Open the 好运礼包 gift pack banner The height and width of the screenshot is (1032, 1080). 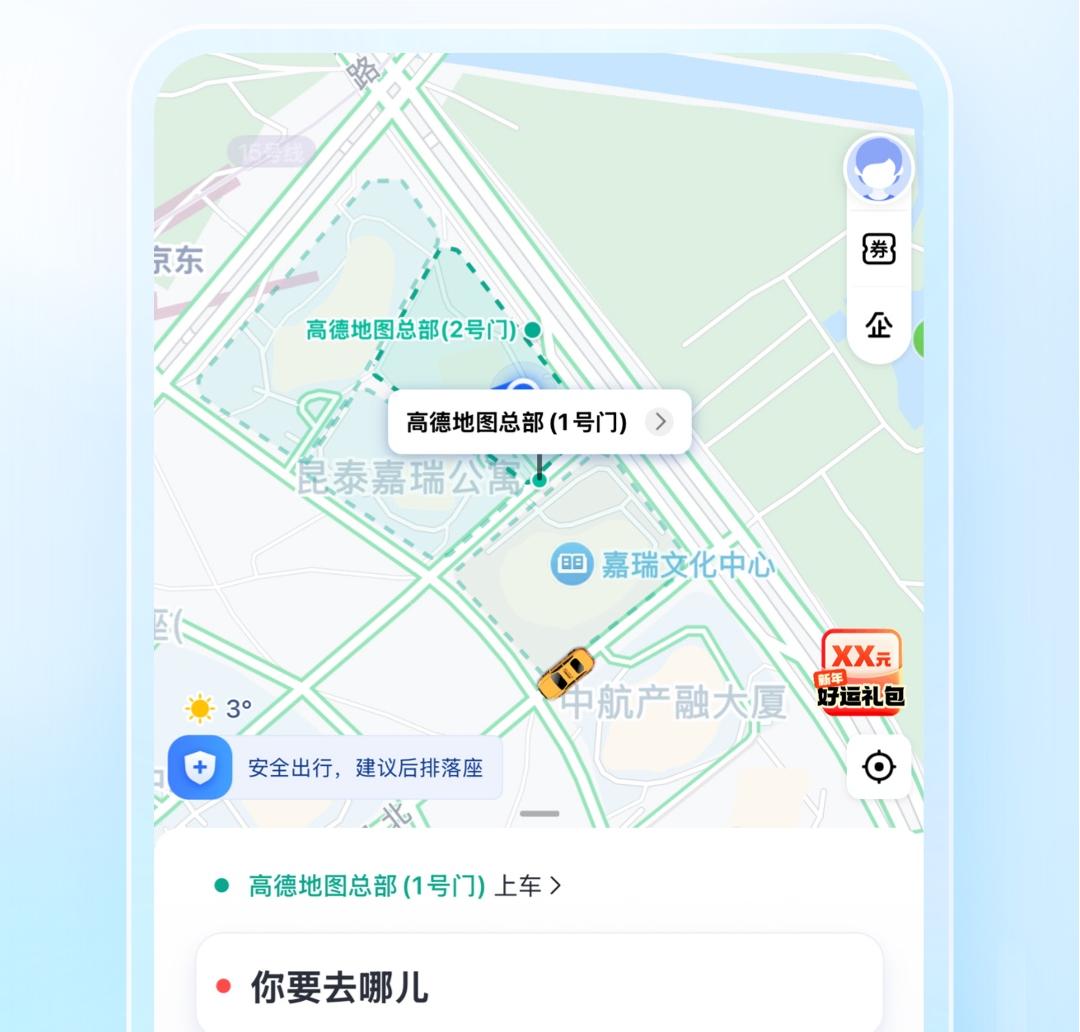click(x=861, y=672)
